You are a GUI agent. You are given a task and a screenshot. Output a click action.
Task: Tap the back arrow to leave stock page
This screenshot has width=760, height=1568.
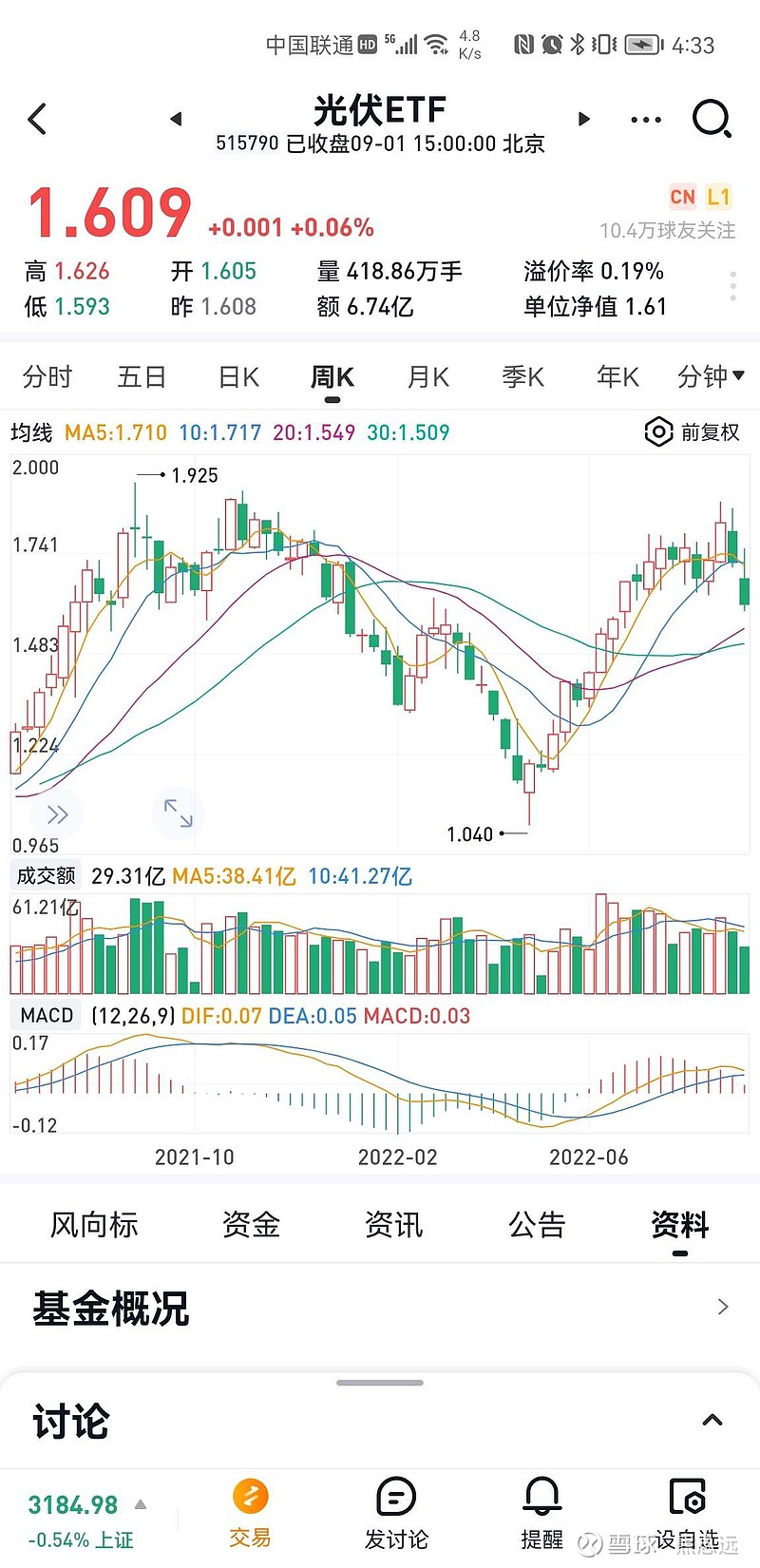[35, 119]
